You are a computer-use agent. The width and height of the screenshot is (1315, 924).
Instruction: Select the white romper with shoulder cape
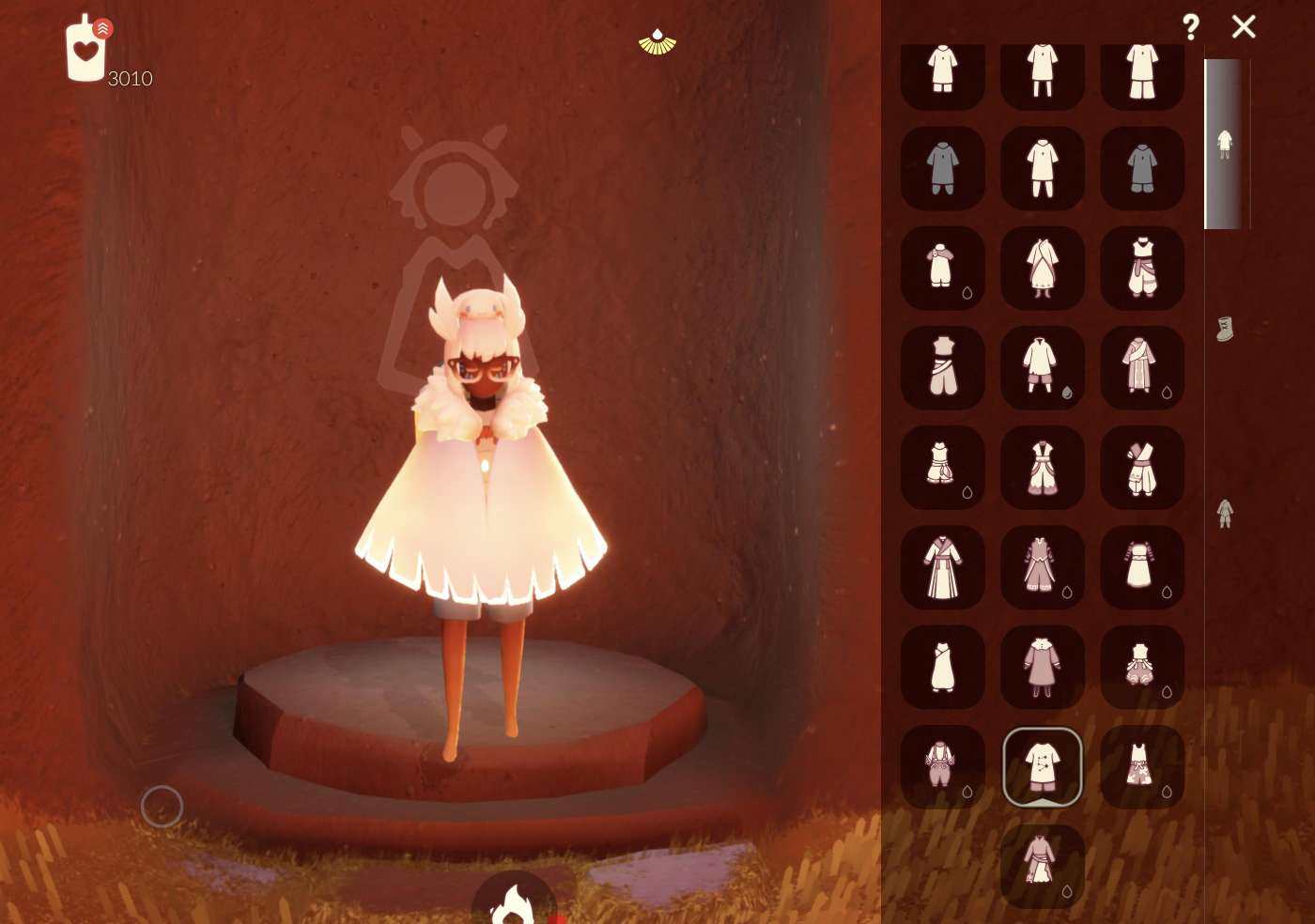(943, 269)
